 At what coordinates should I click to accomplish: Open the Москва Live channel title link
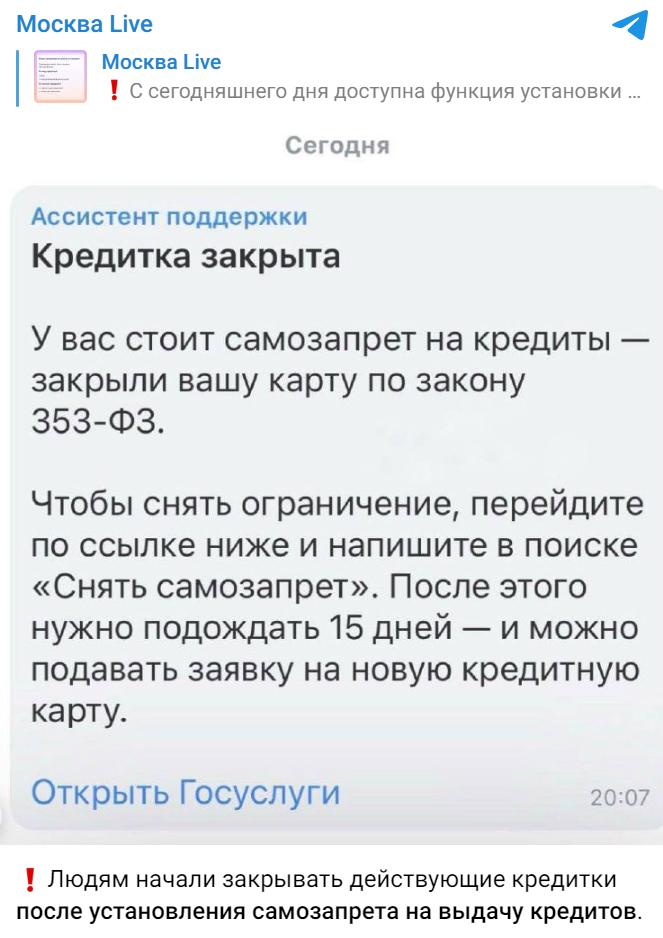[x=85, y=23]
